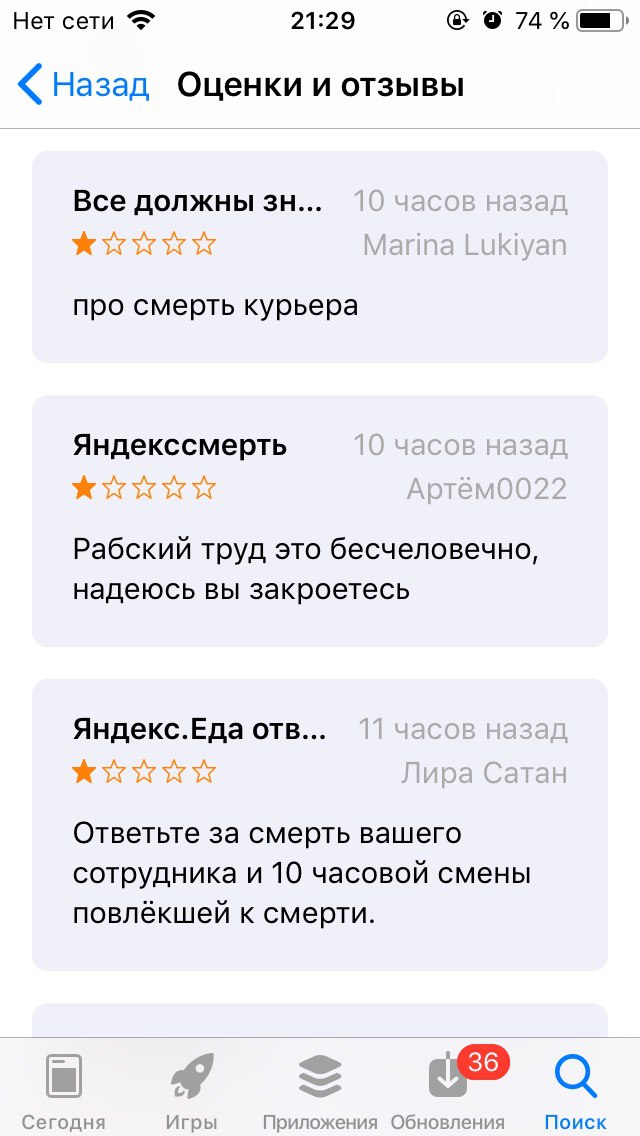Open the Обновления tab
This screenshot has width=640, height=1136.
(448, 1090)
